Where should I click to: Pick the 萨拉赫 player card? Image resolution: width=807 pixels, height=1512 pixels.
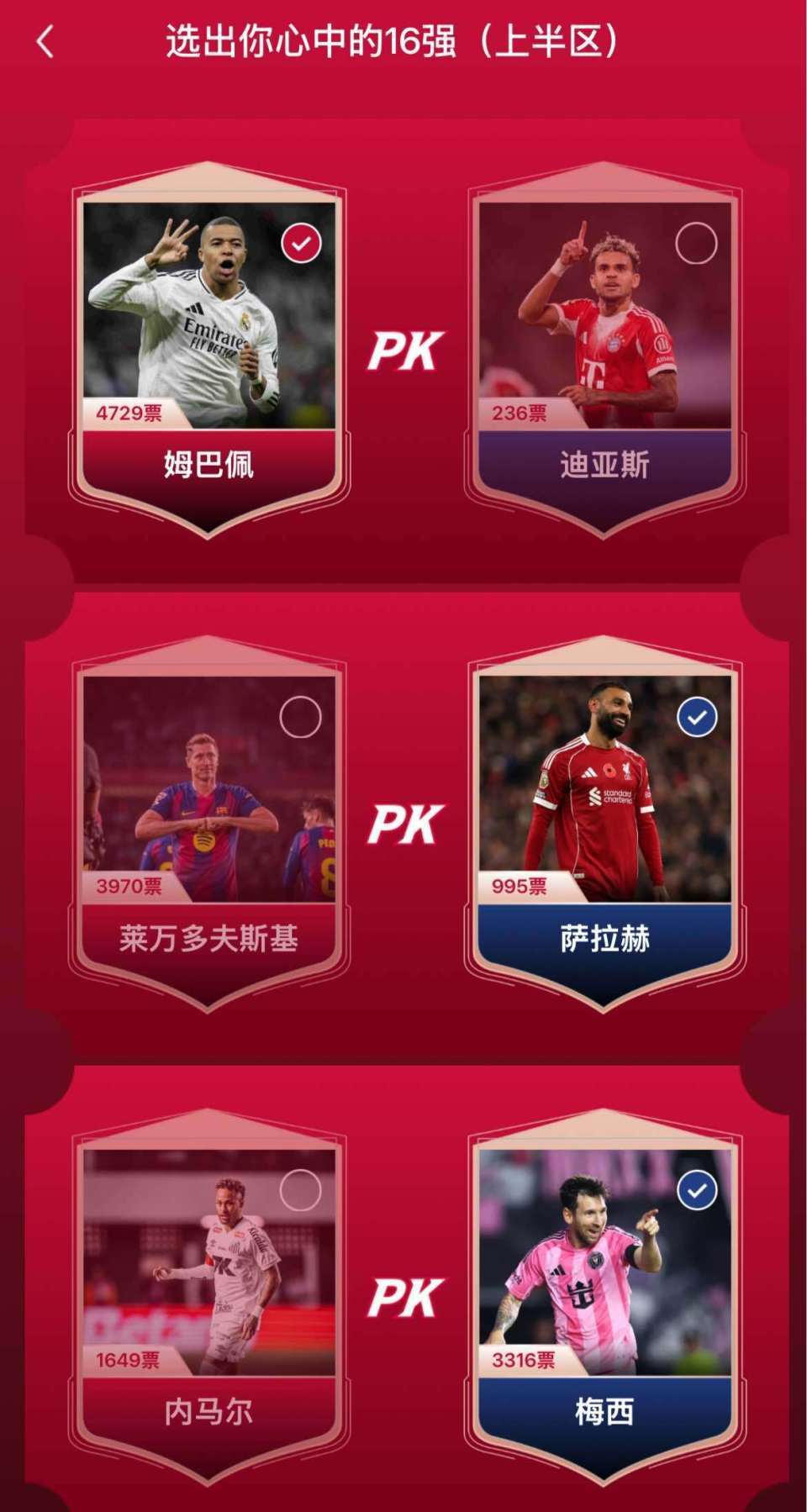click(604, 826)
